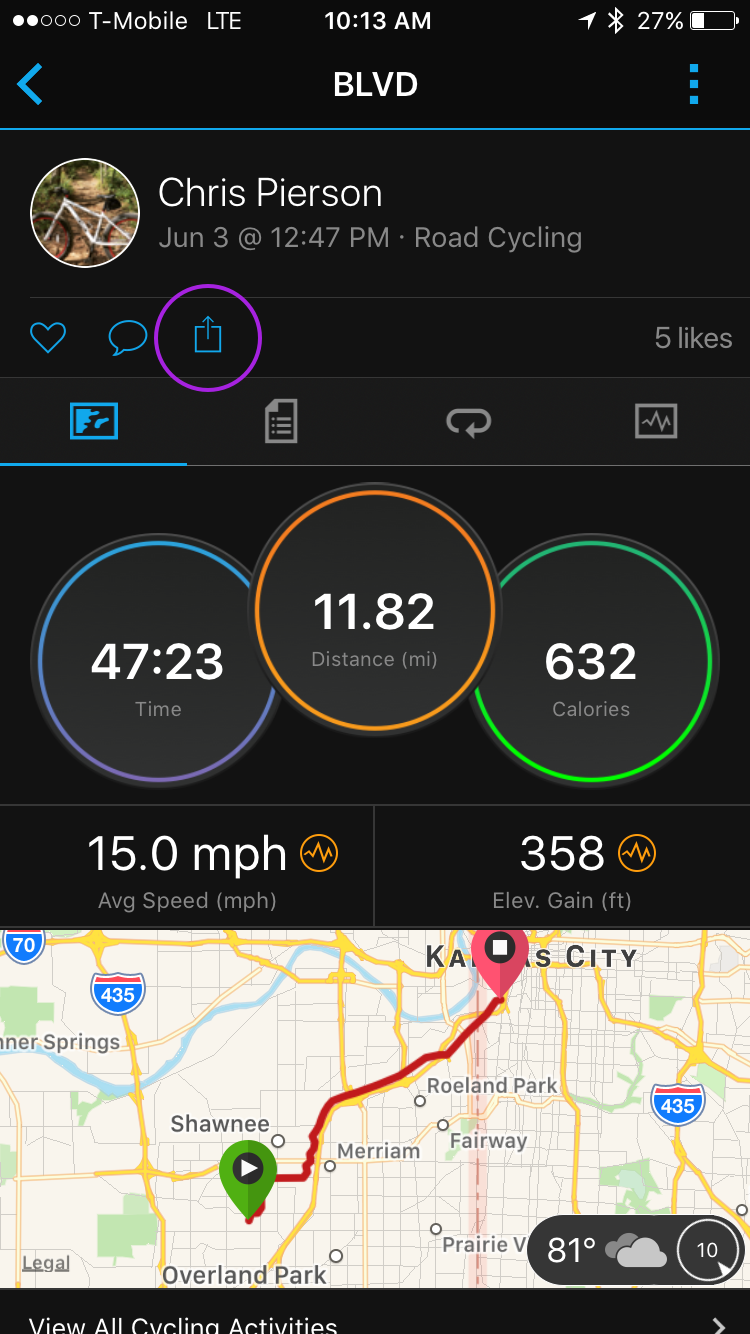750x1334 pixels.
Task: Like the ride with the heart icon
Action: 47,337
